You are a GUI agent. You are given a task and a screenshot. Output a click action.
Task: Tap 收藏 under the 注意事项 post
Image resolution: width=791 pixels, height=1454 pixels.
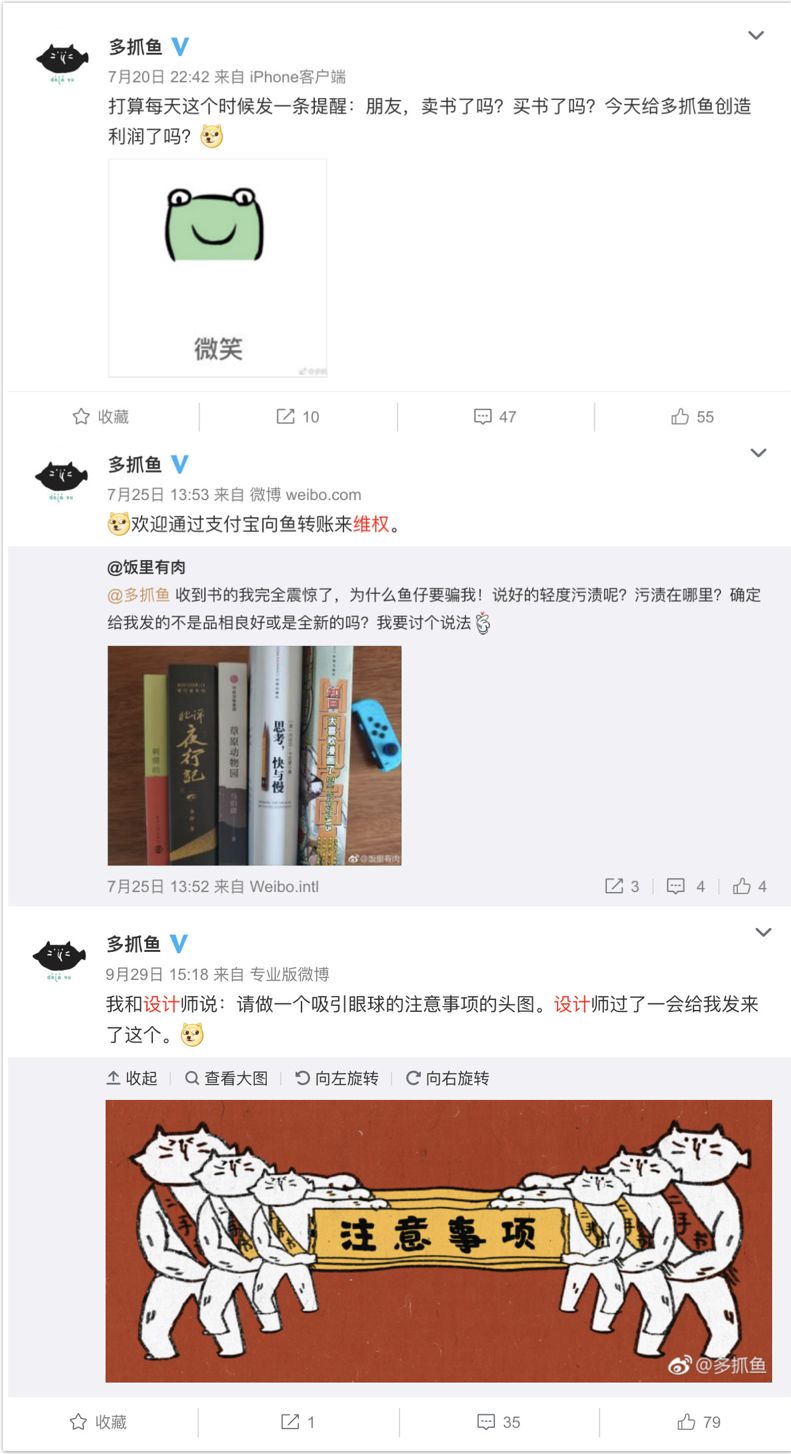98,1421
